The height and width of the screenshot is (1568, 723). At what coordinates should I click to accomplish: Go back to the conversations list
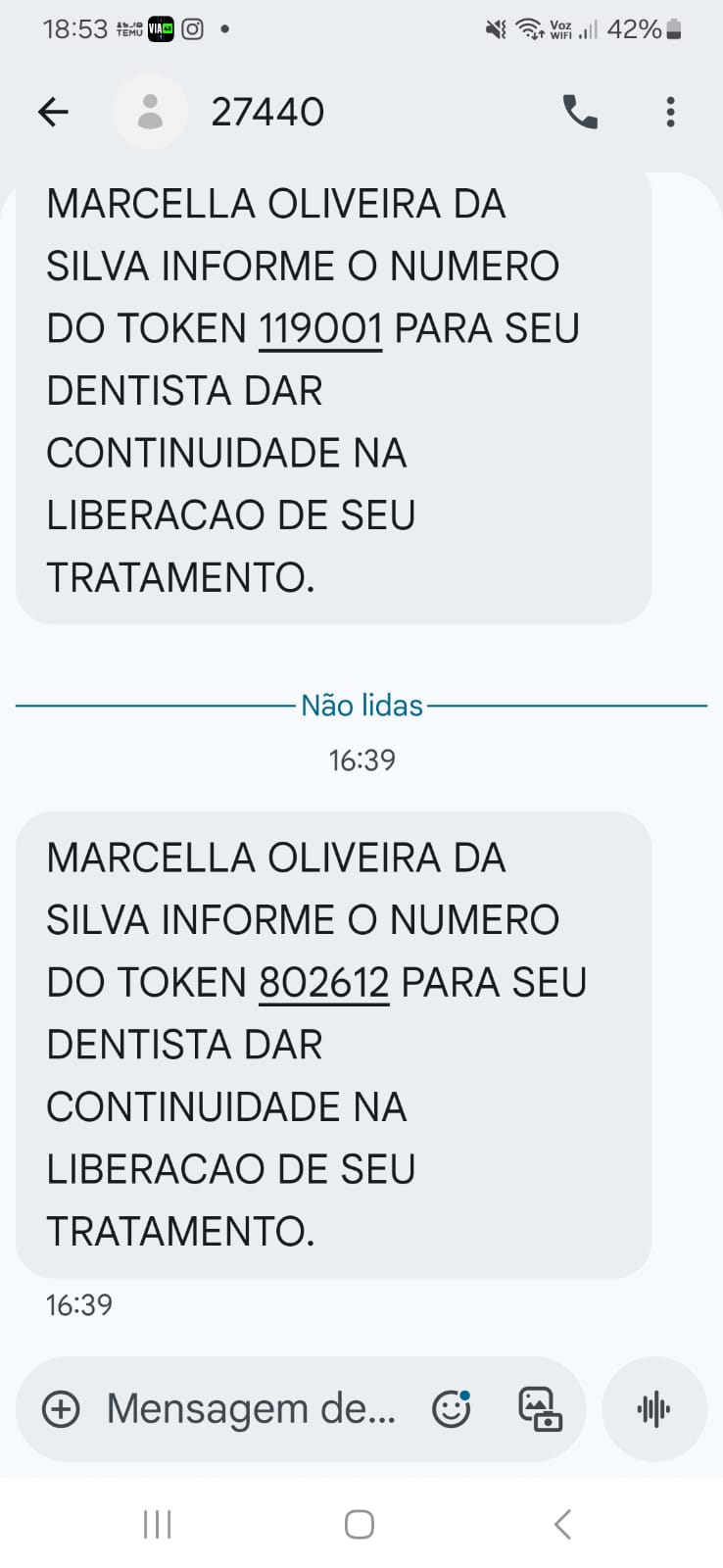(x=53, y=112)
